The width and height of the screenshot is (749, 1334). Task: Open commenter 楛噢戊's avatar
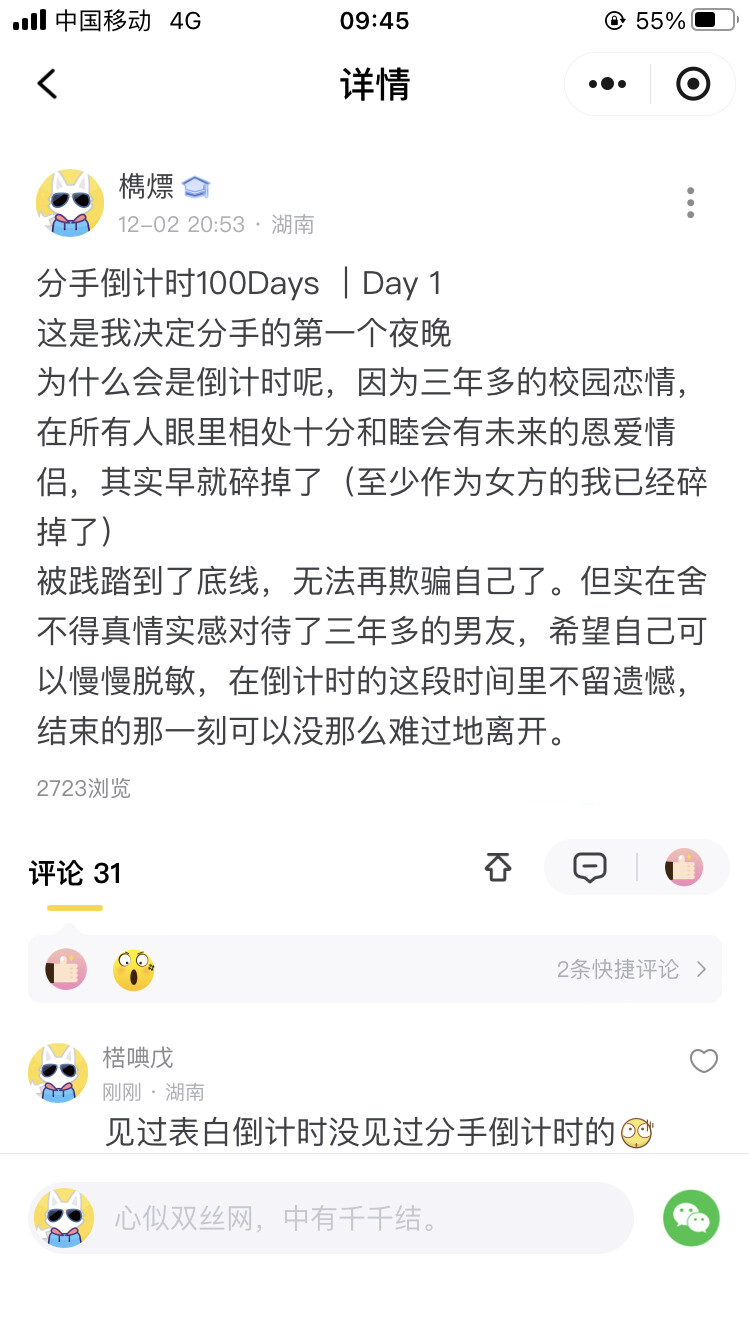pos(58,1073)
